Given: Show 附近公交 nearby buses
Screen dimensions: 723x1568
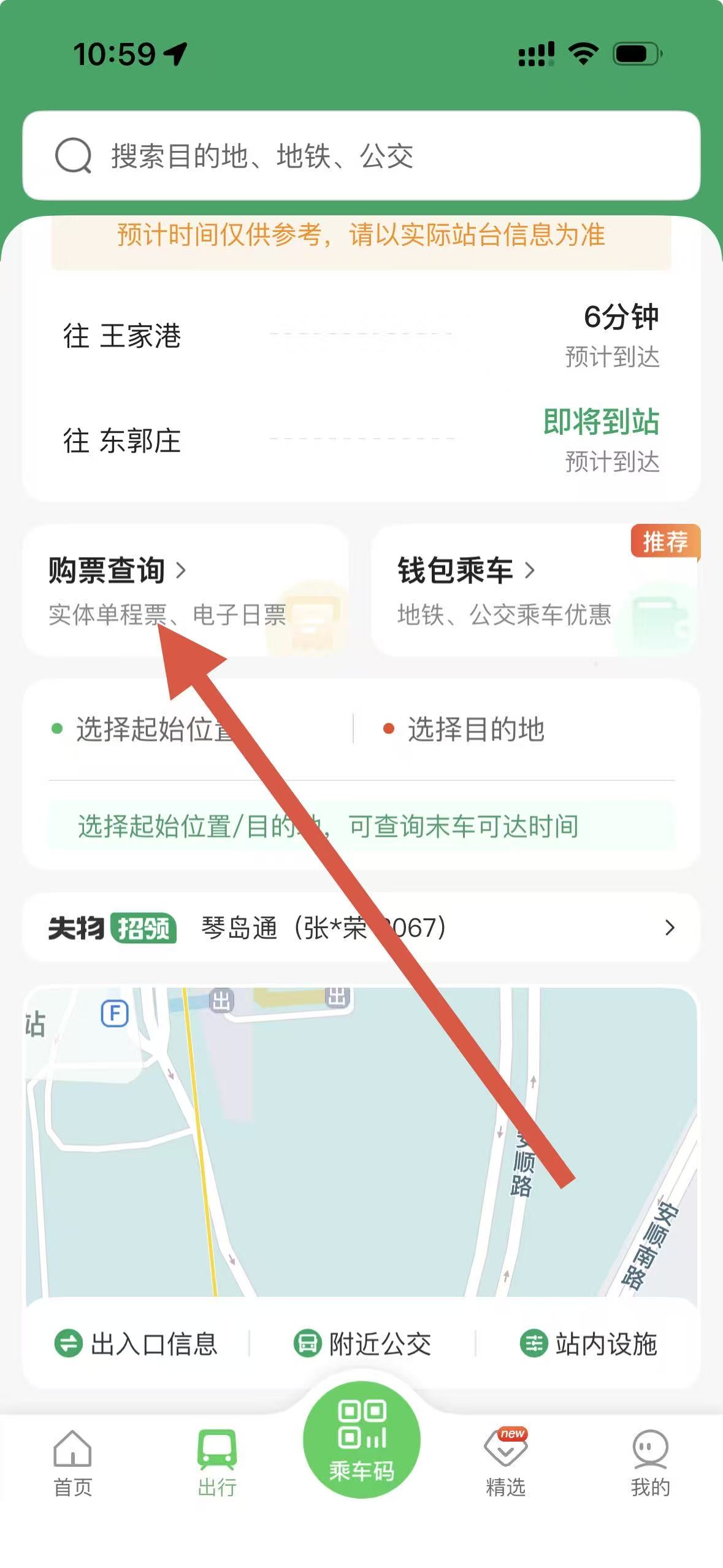Looking at the screenshot, I should point(362,1344).
